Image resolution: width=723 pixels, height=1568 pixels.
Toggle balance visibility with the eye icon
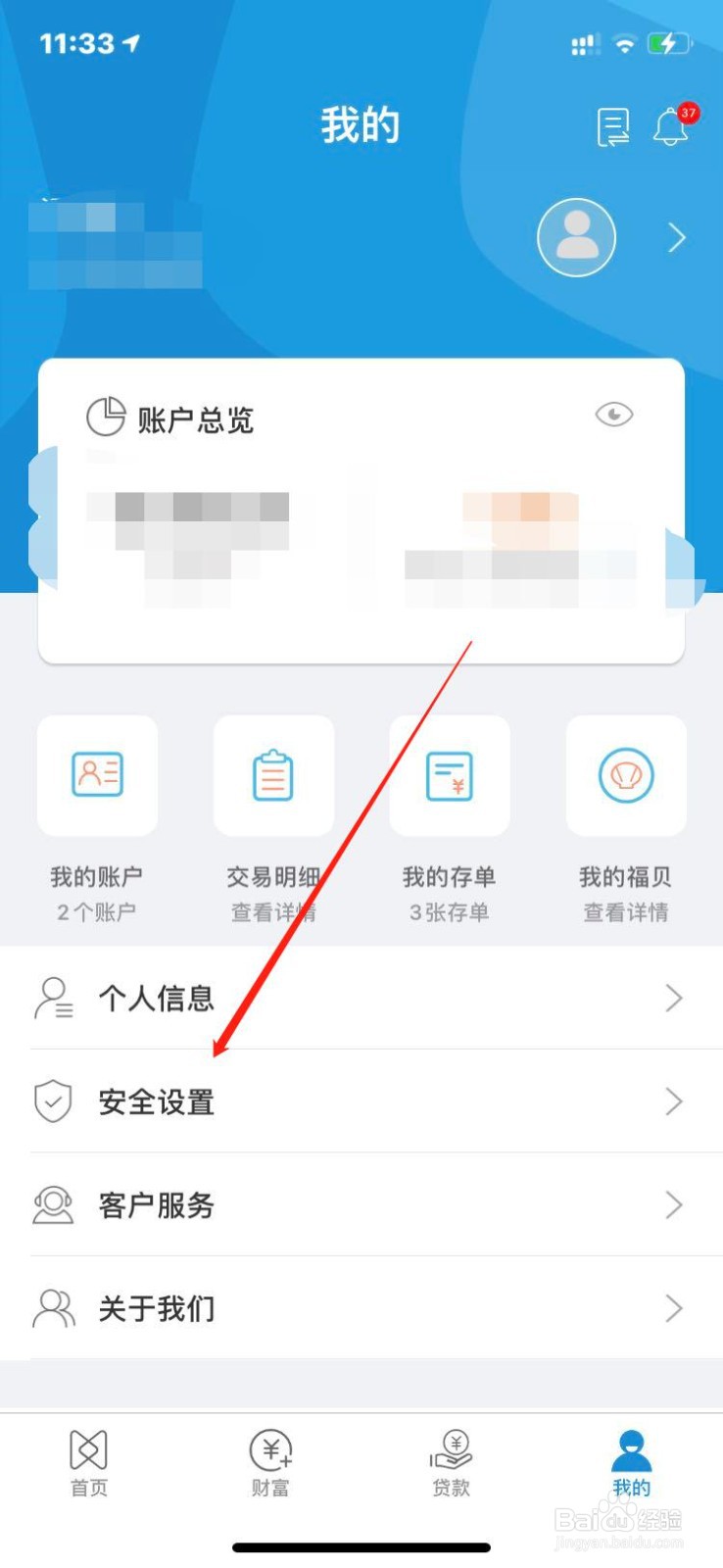(x=613, y=416)
